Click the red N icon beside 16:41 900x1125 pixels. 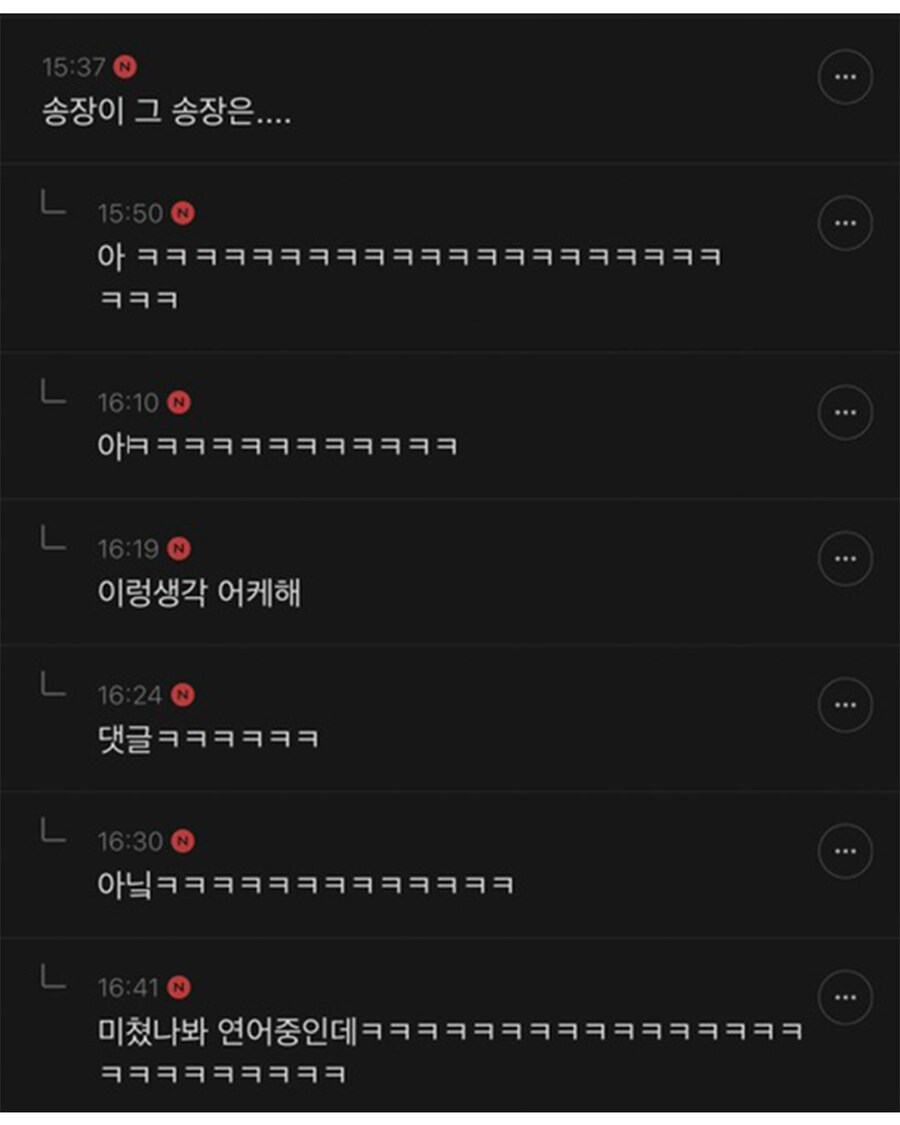tap(177, 988)
